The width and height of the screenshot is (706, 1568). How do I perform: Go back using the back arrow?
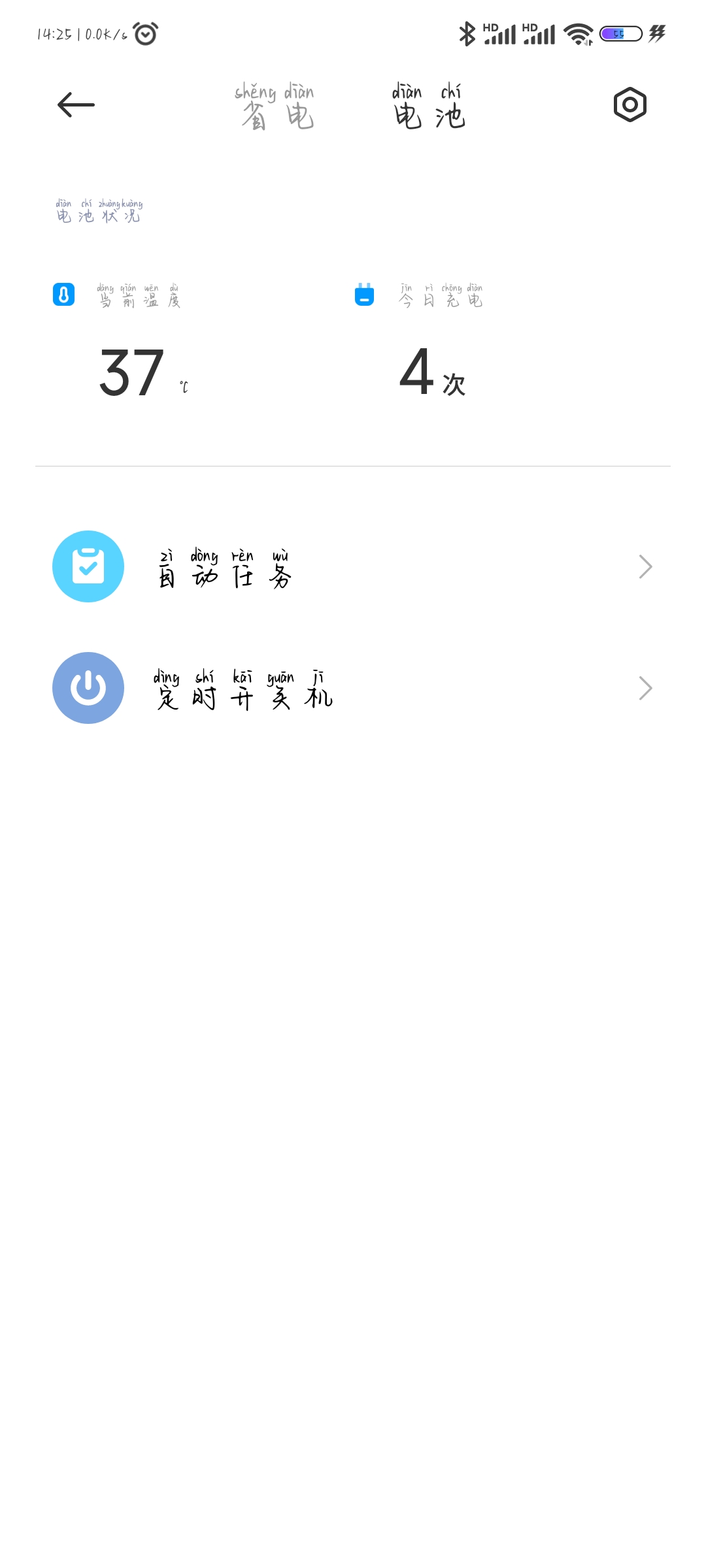pos(76,105)
